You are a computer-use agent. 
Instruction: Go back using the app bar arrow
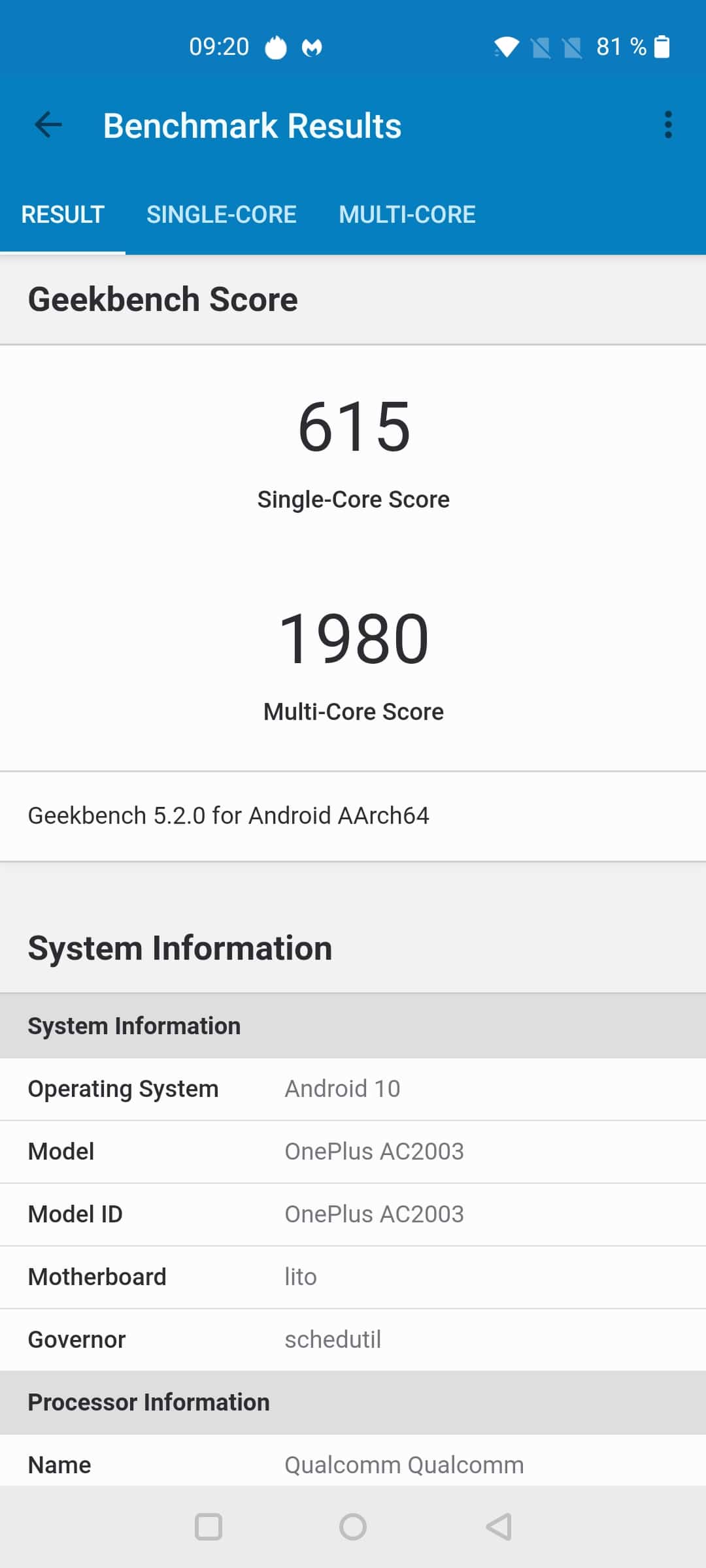pyautogui.click(x=48, y=125)
